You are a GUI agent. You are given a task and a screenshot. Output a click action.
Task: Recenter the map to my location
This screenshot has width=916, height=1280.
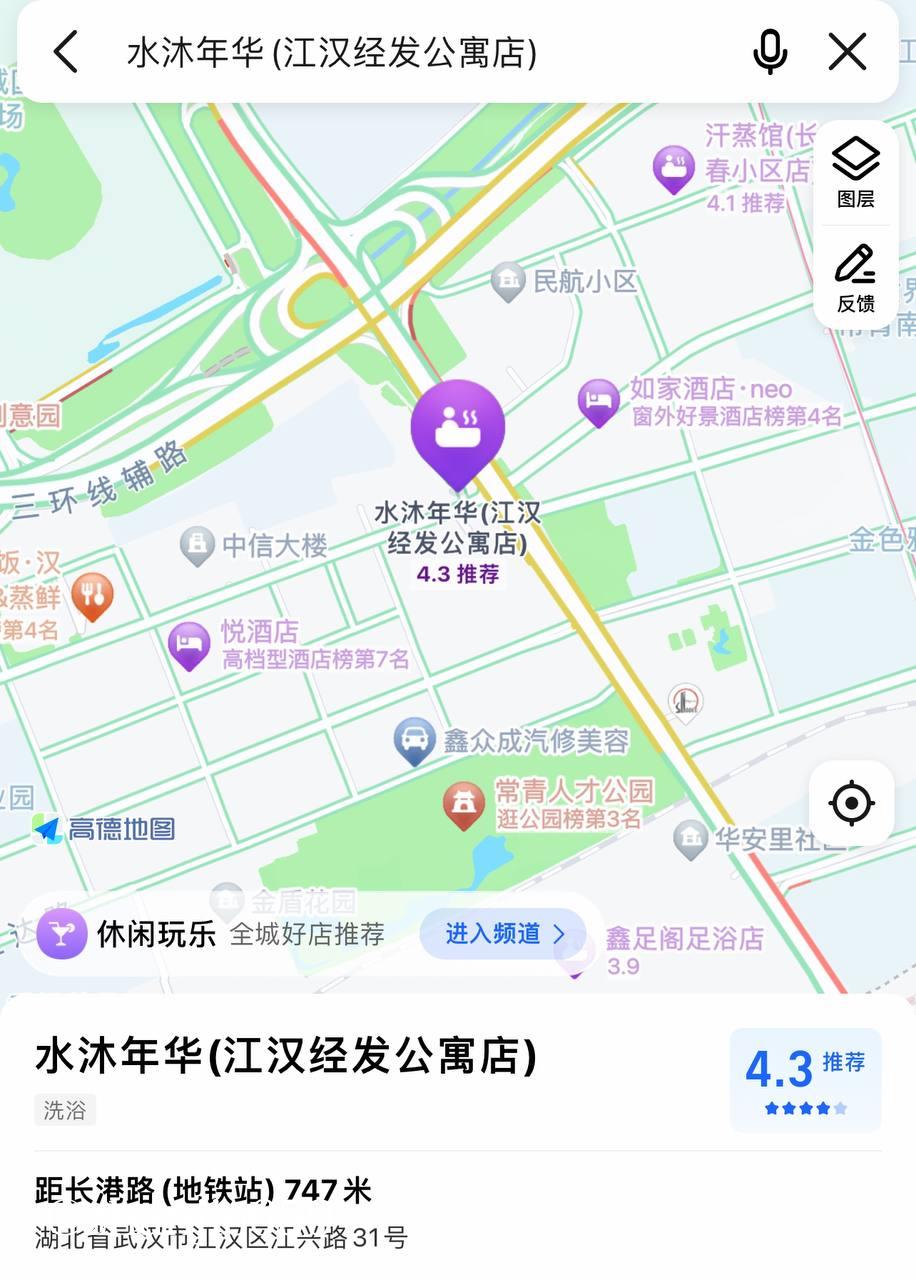pyautogui.click(x=851, y=803)
